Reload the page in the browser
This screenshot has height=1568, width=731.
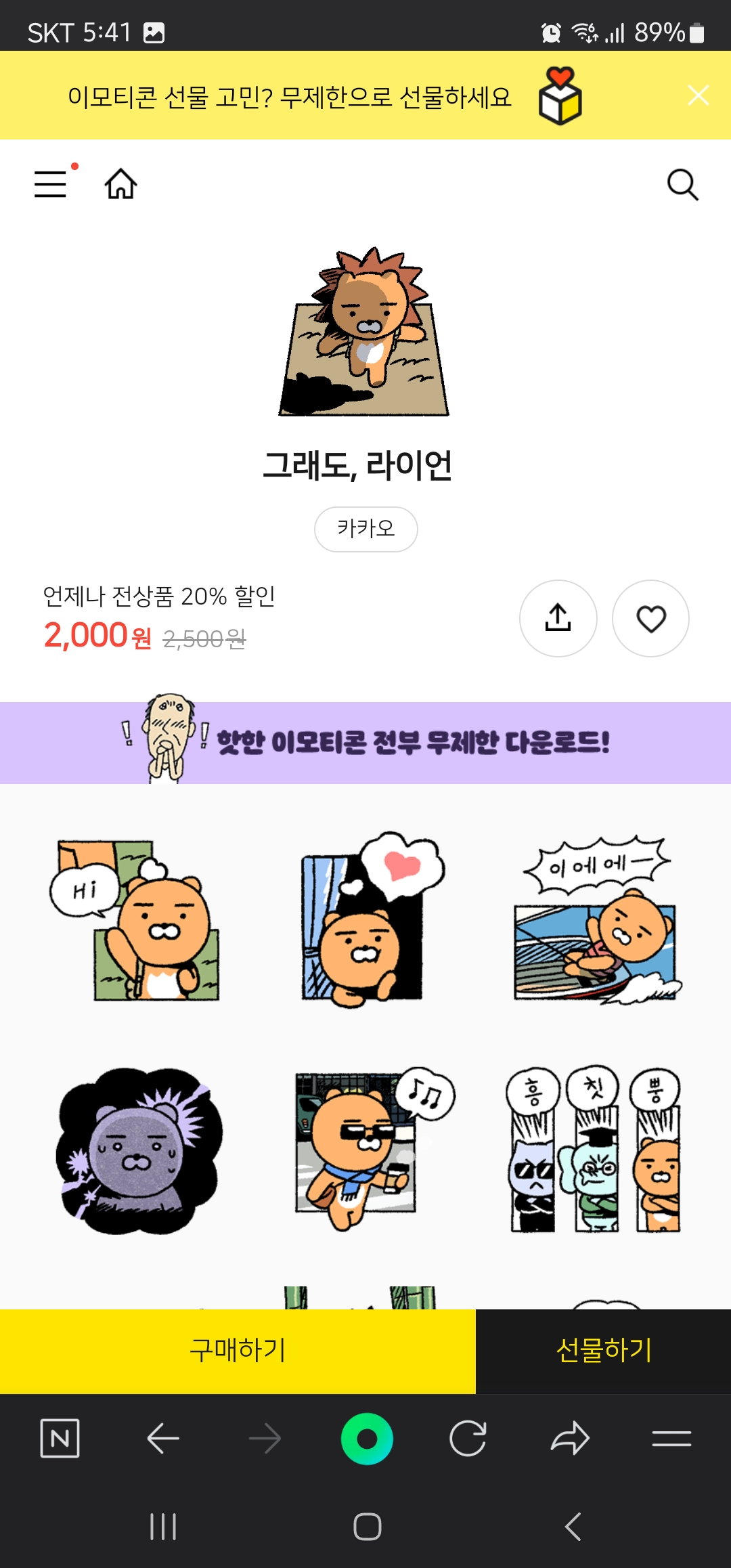click(x=468, y=1438)
